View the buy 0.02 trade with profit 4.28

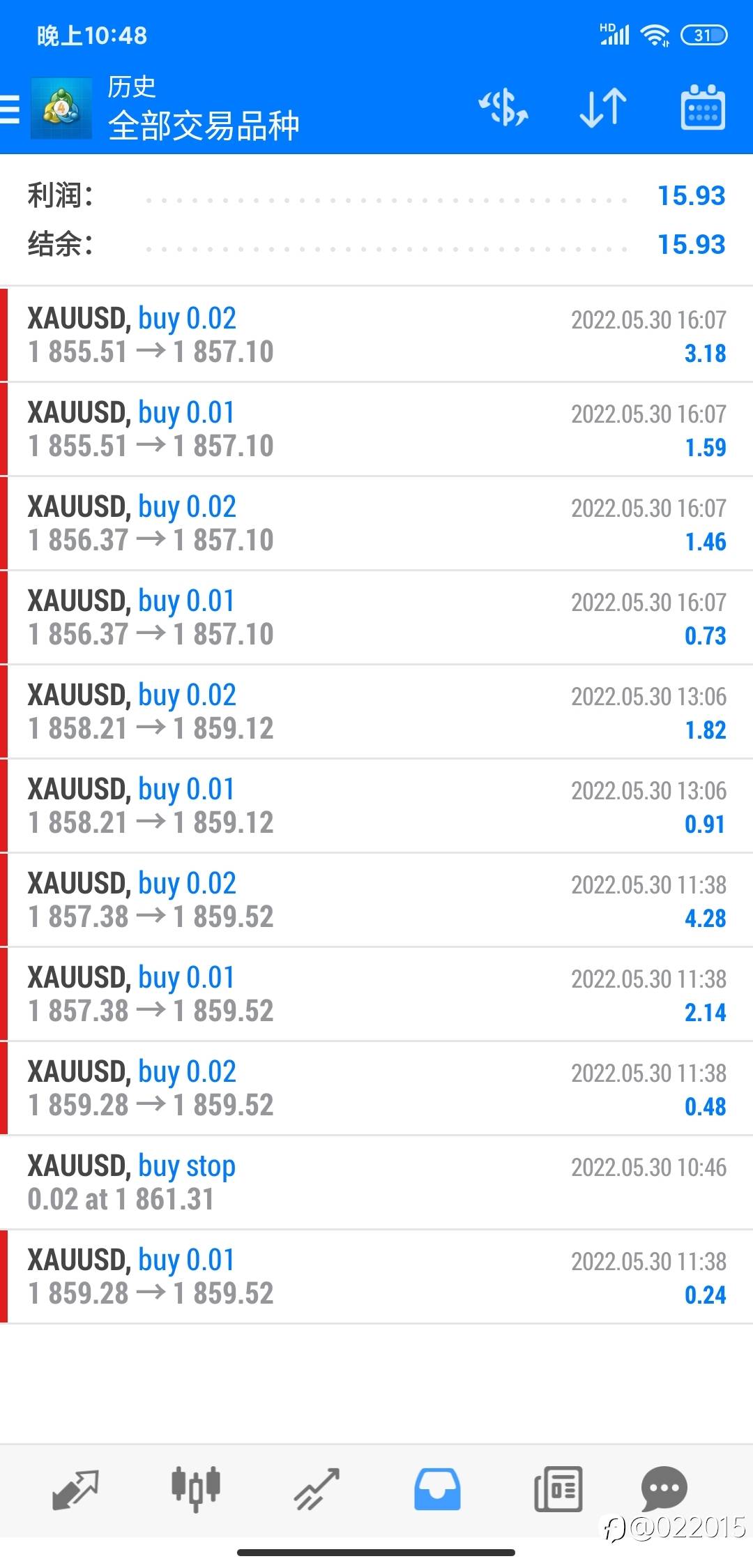pos(376,900)
